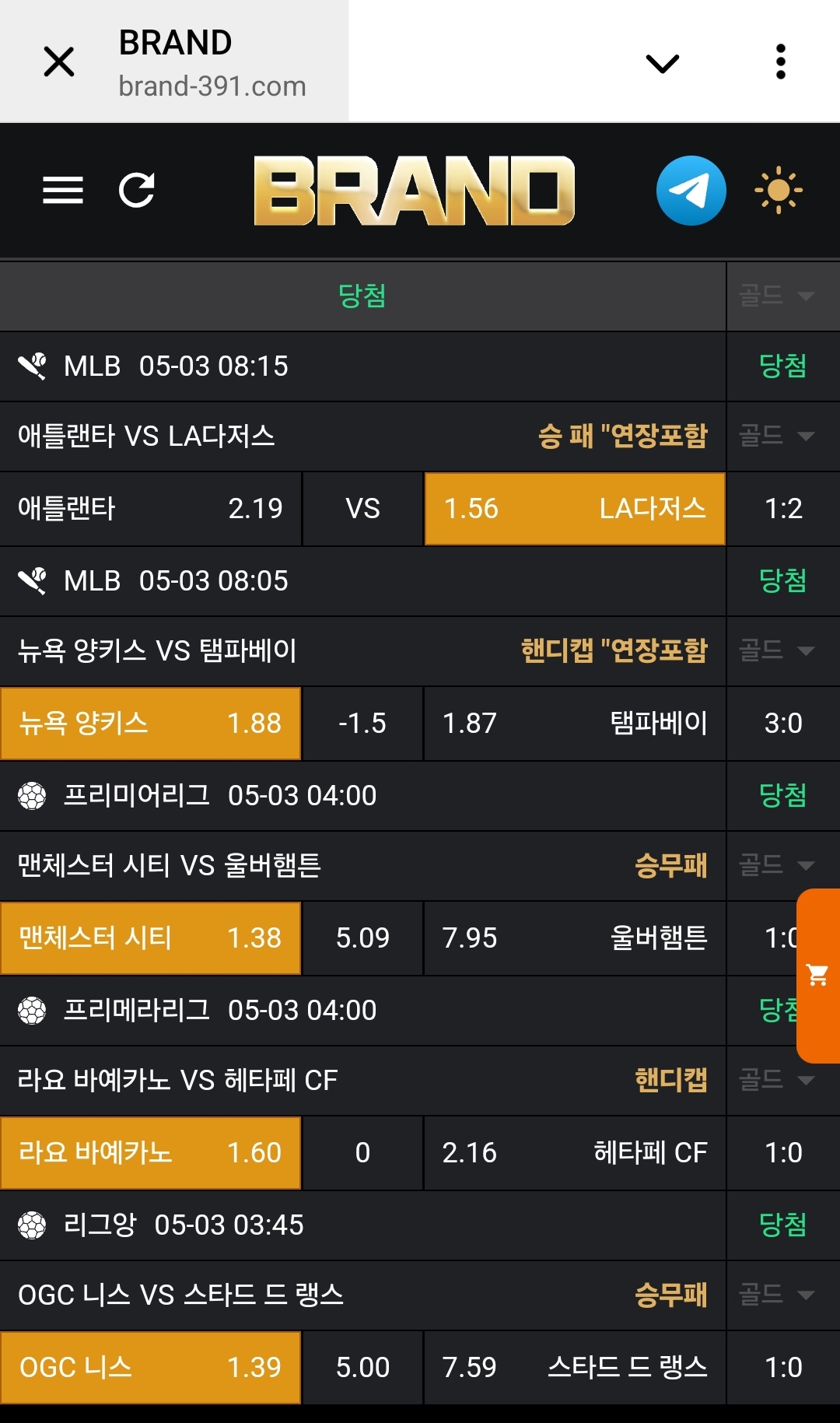Open the browser overflow menu
Image resolution: width=840 pixels, height=1423 pixels.
pyautogui.click(x=781, y=61)
